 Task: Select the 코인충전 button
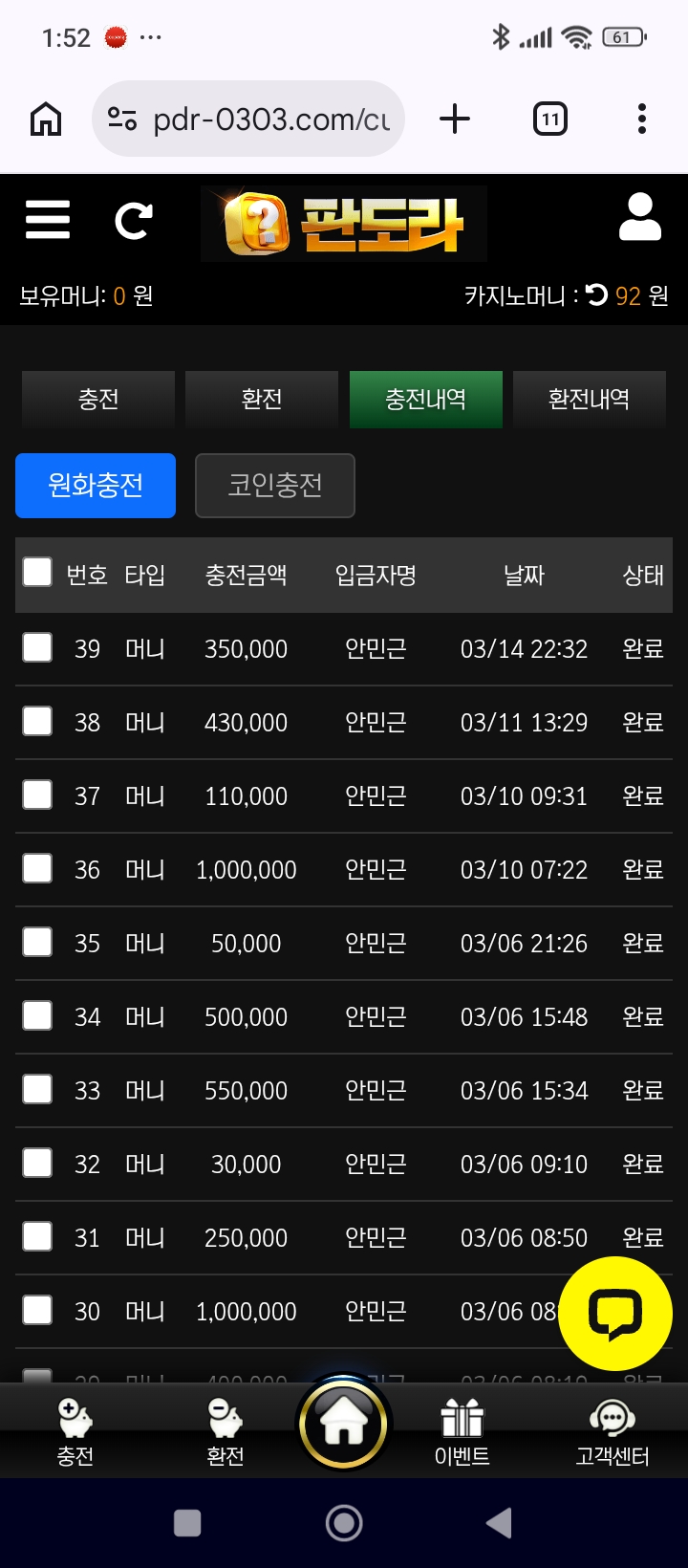tap(275, 486)
